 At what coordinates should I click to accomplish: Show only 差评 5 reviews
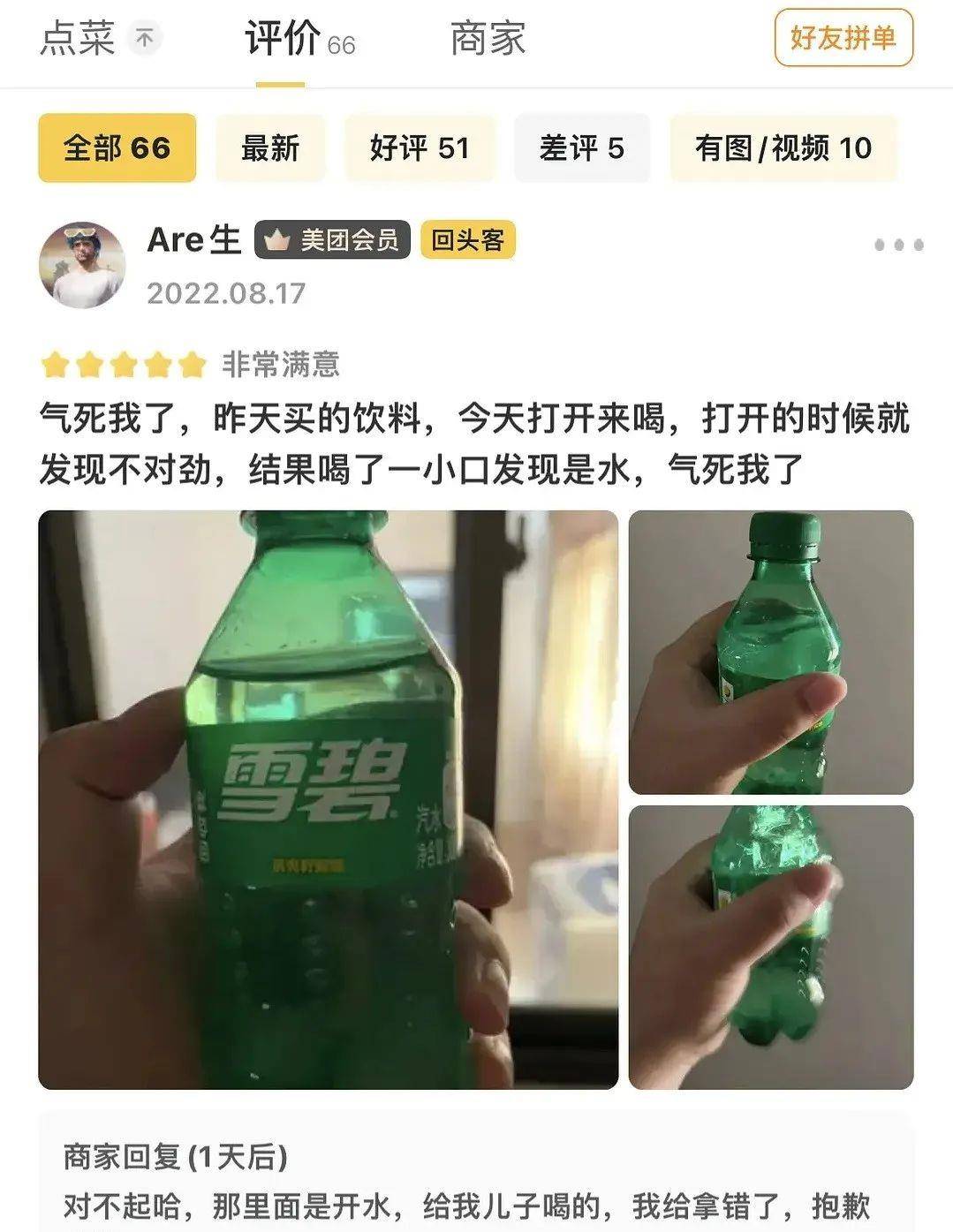[x=581, y=147]
